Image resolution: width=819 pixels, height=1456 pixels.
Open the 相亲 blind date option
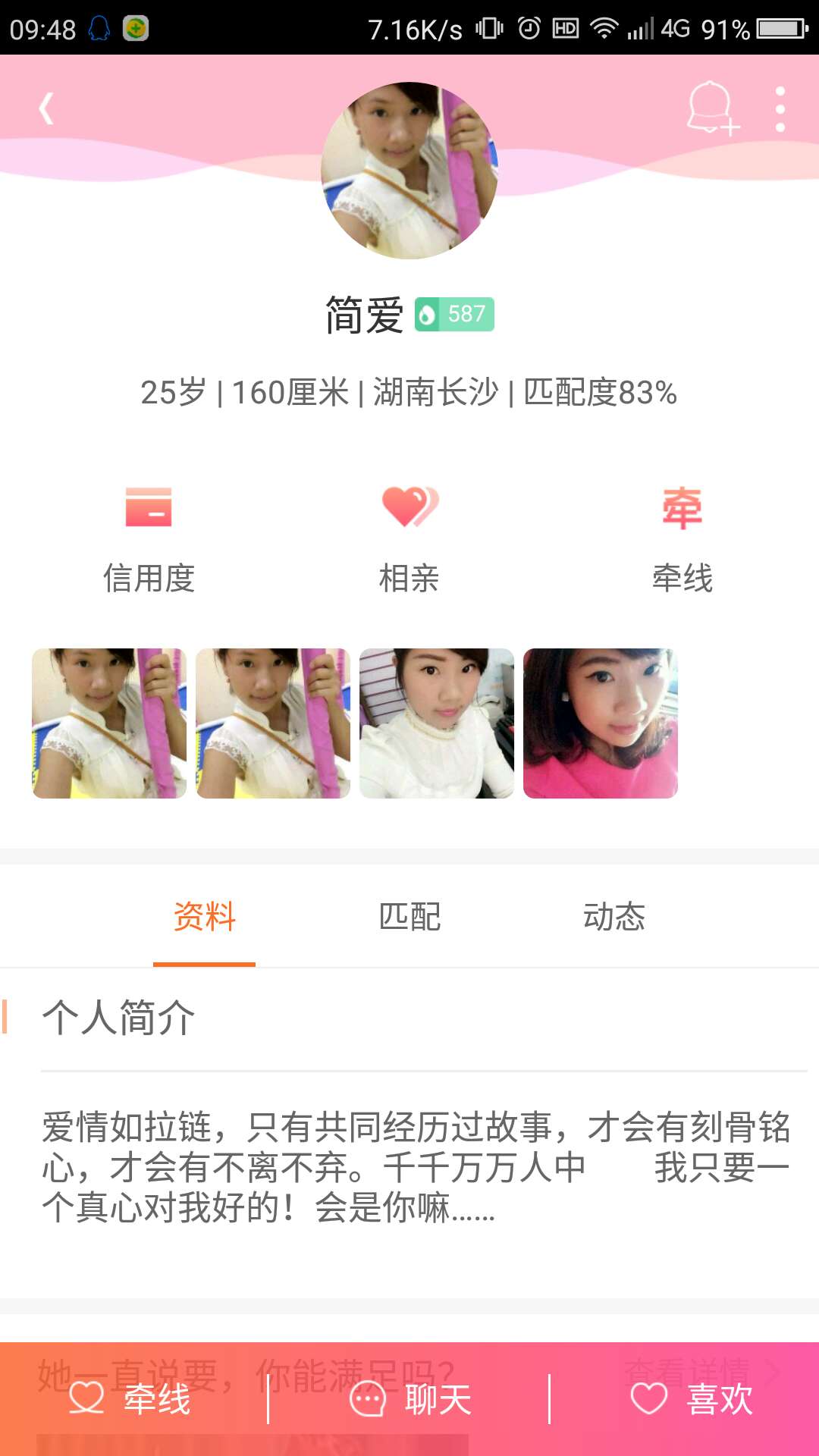coord(409,538)
